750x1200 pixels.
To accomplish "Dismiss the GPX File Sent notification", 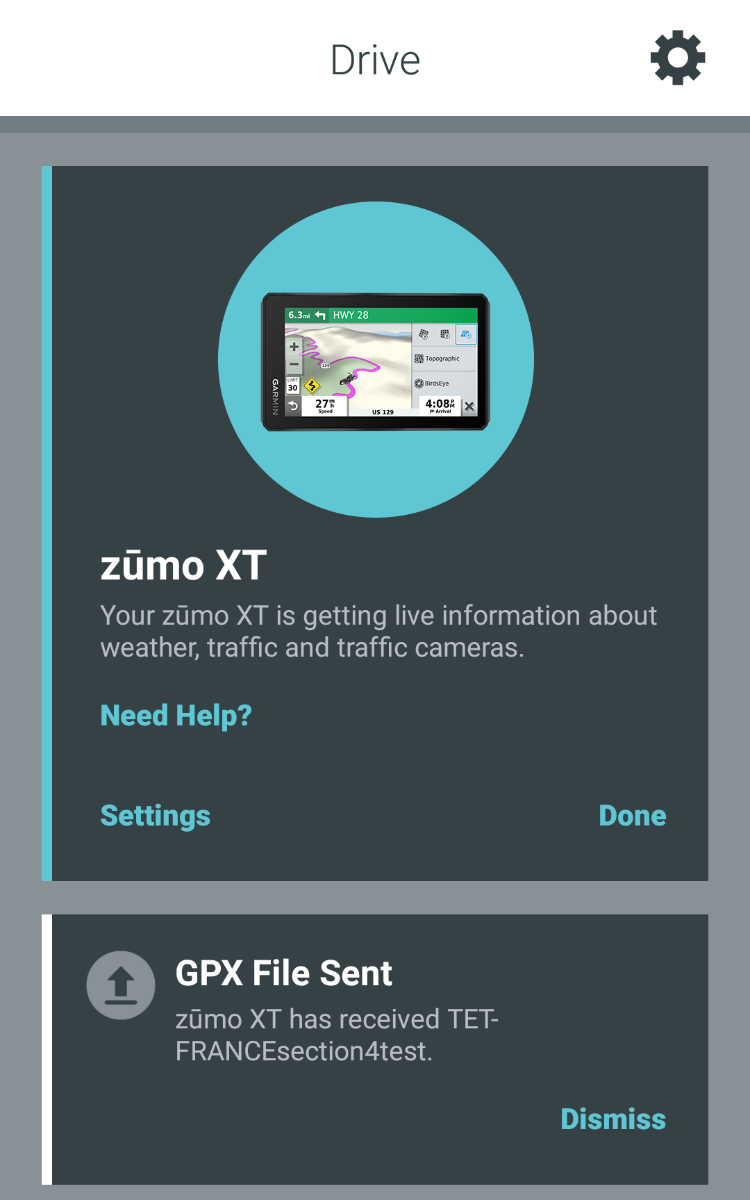I will click(613, 1119).
